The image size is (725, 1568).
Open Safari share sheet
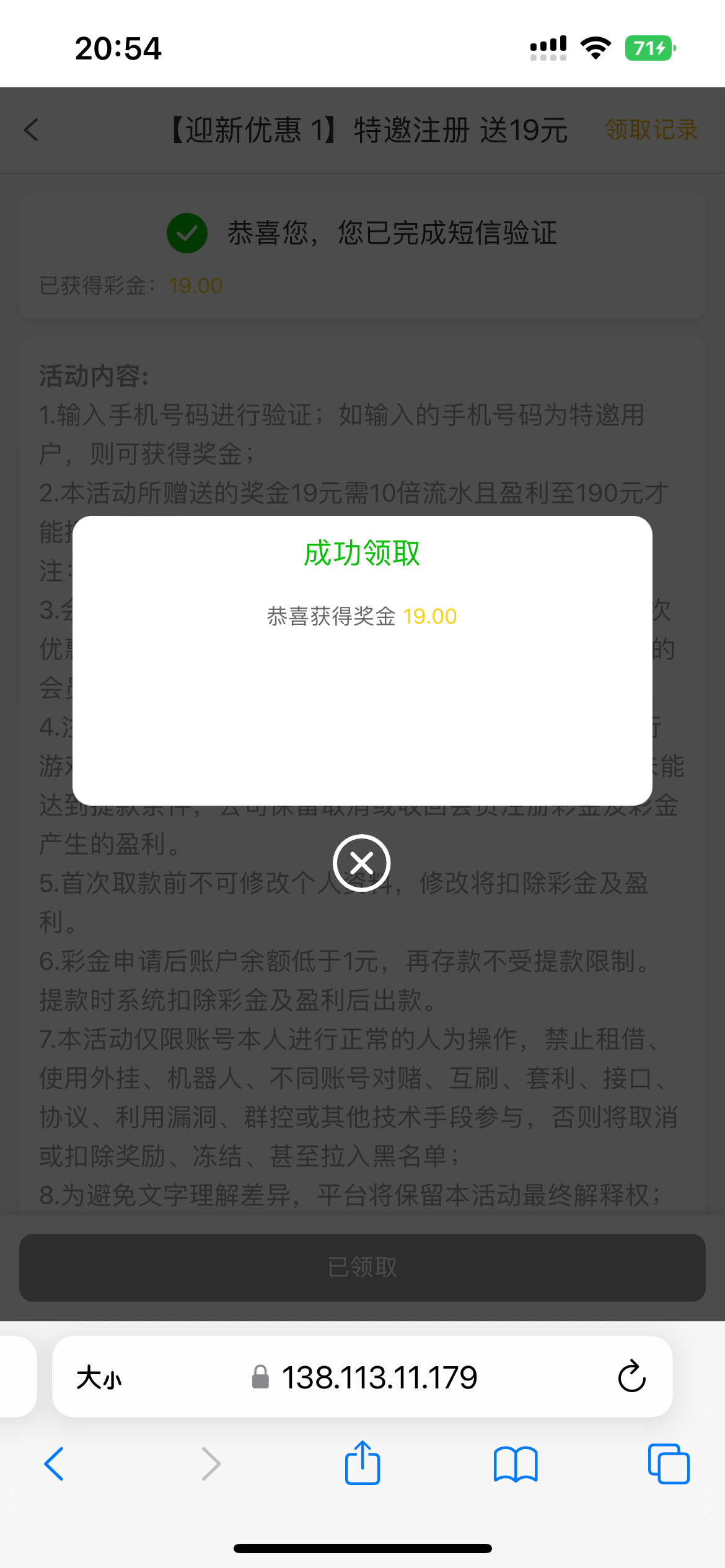362,1463
